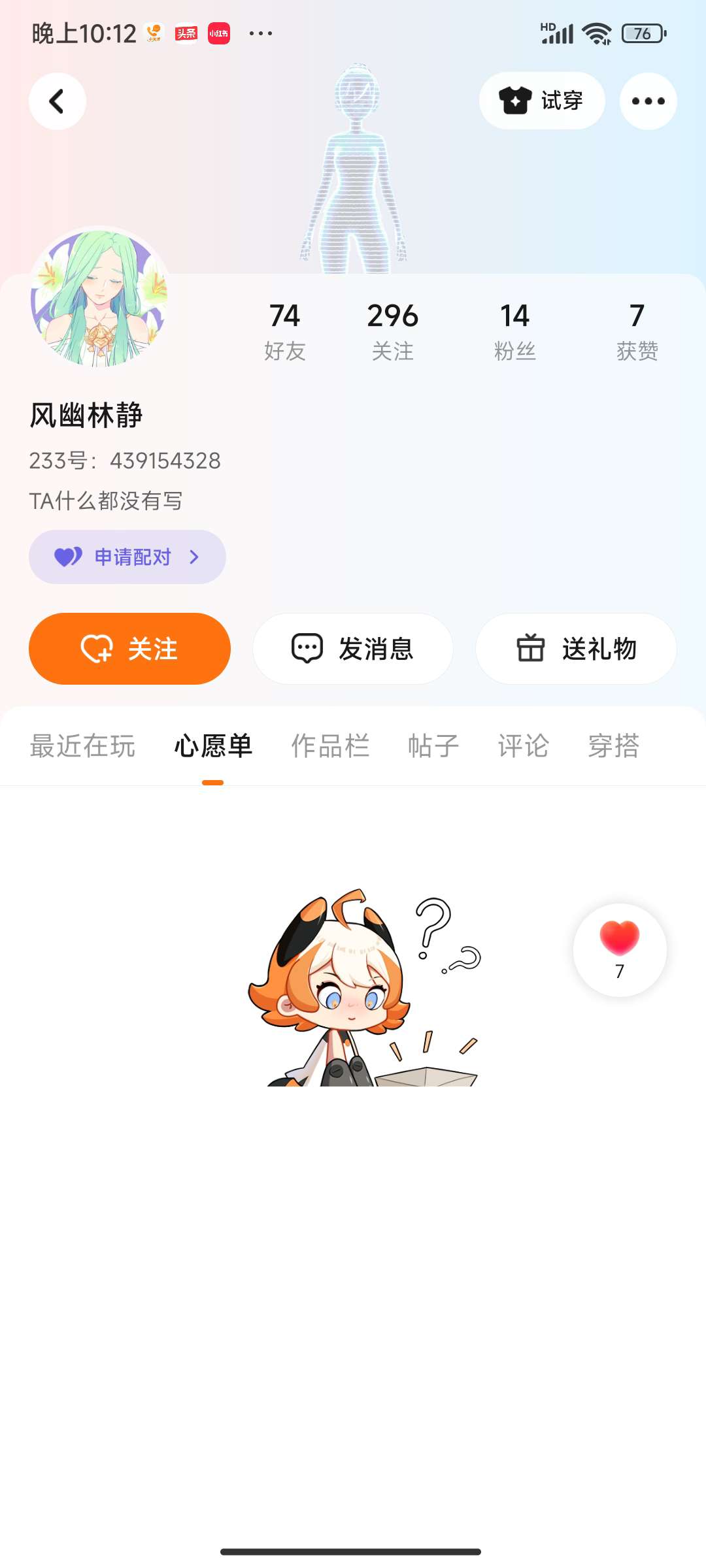Switch to the 最近在玩 tab
Screen dimensions: 706x1568
[82, 746]
